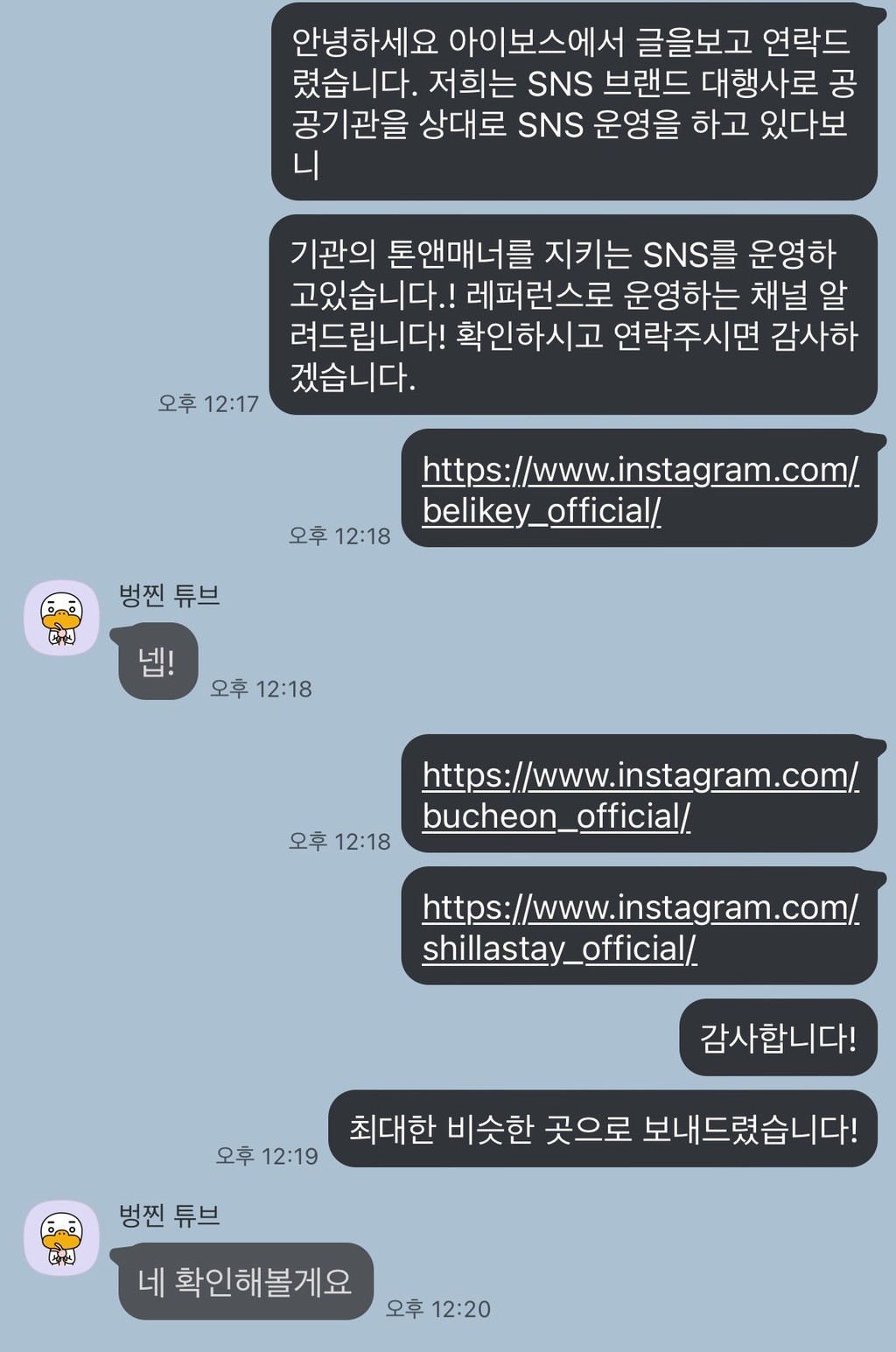Open the belikey_official Instagram link
This screenshot has height=1352, width=896.
639,490
